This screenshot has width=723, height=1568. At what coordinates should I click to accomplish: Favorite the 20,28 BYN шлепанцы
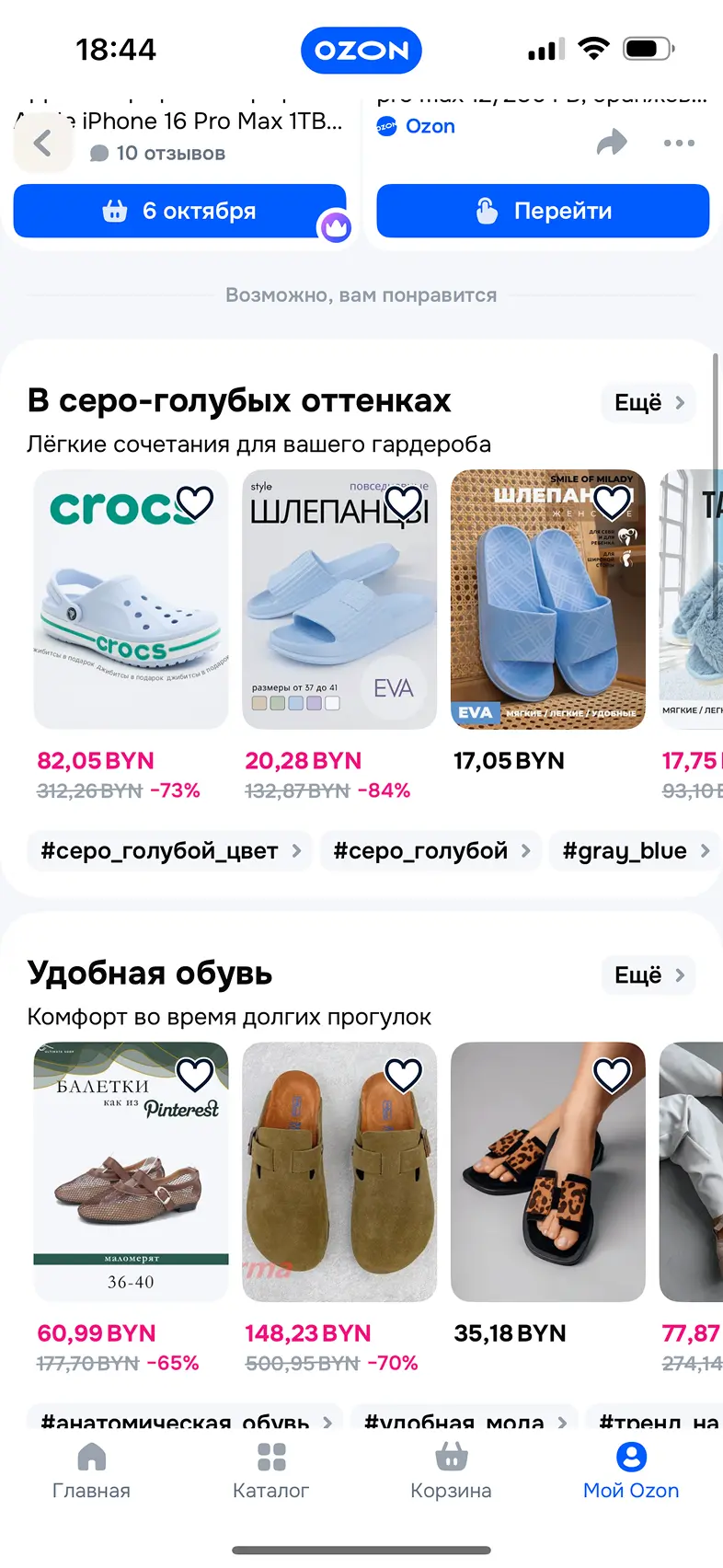[x=403, y=502]
